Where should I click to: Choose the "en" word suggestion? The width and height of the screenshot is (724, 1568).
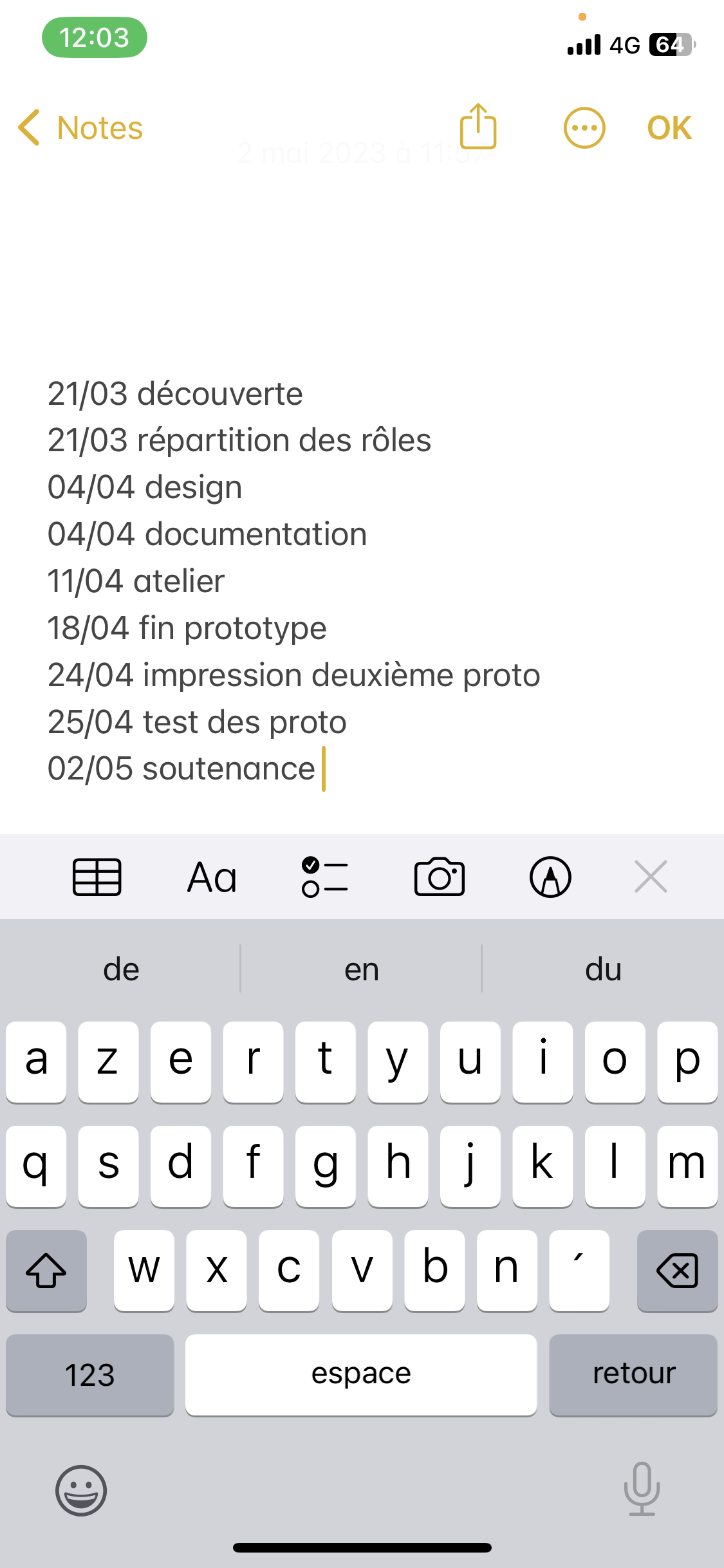click(x=362, y=969)
